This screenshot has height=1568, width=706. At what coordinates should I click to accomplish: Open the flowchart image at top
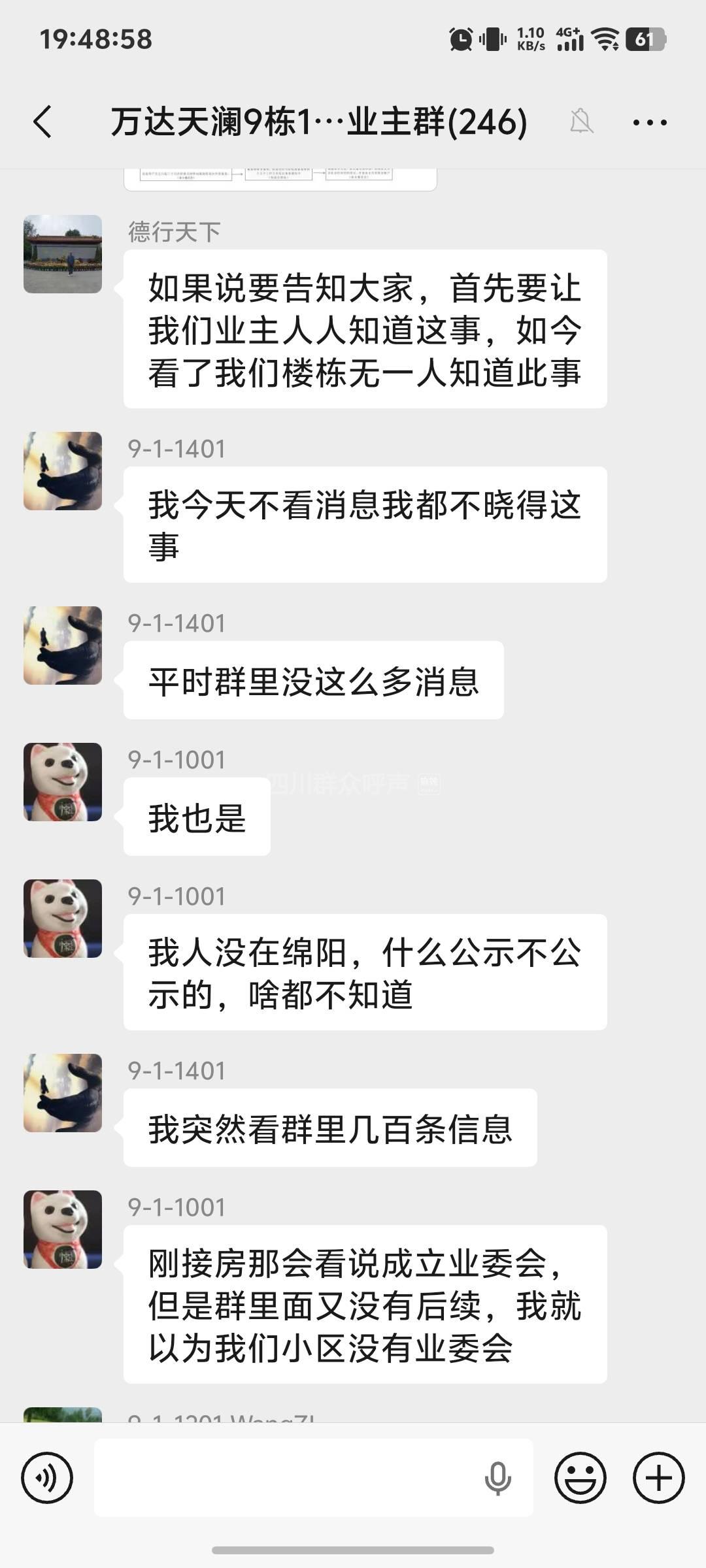[280, 178]
